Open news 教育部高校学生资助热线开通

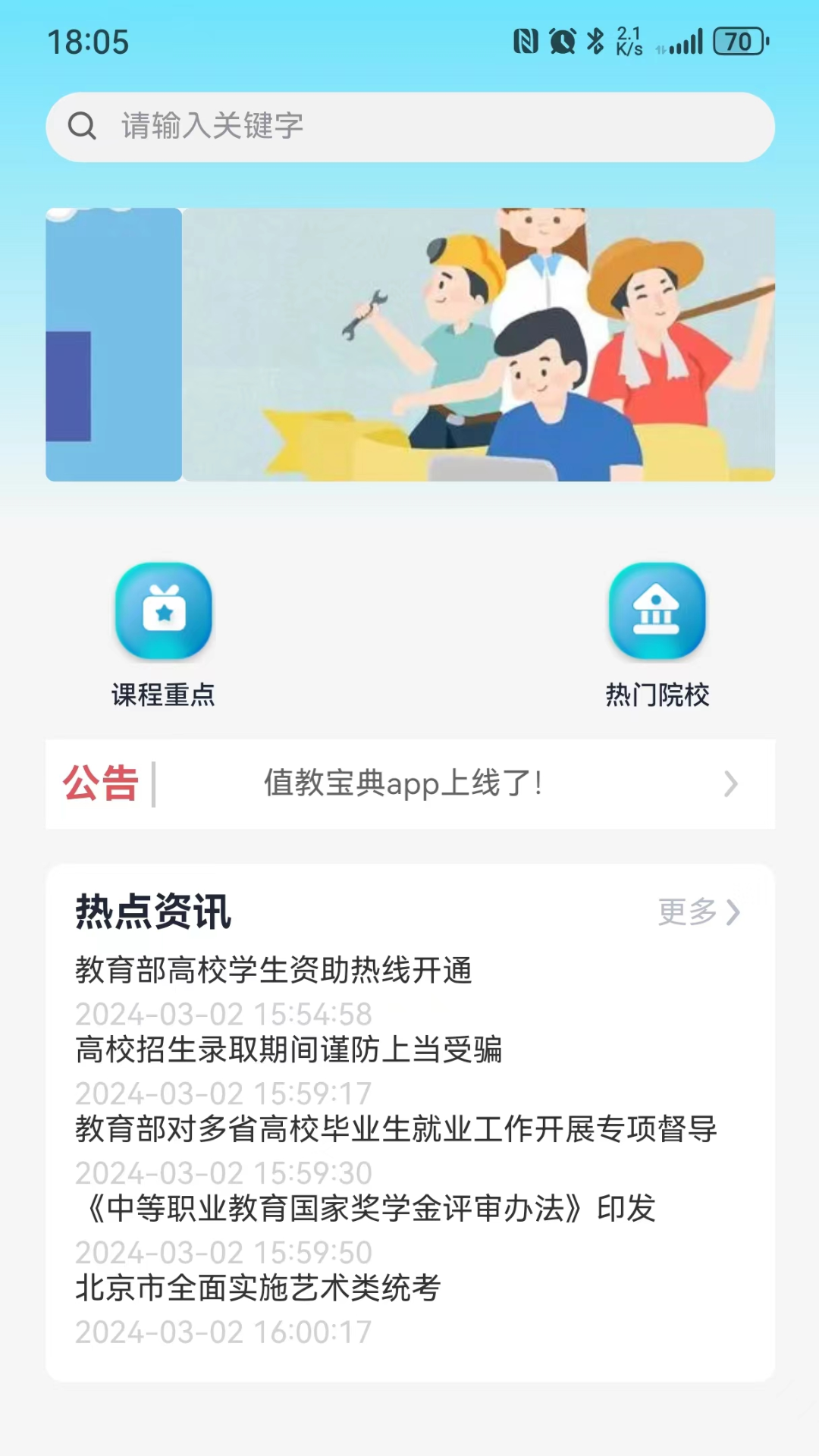click(x=273, y=971)
